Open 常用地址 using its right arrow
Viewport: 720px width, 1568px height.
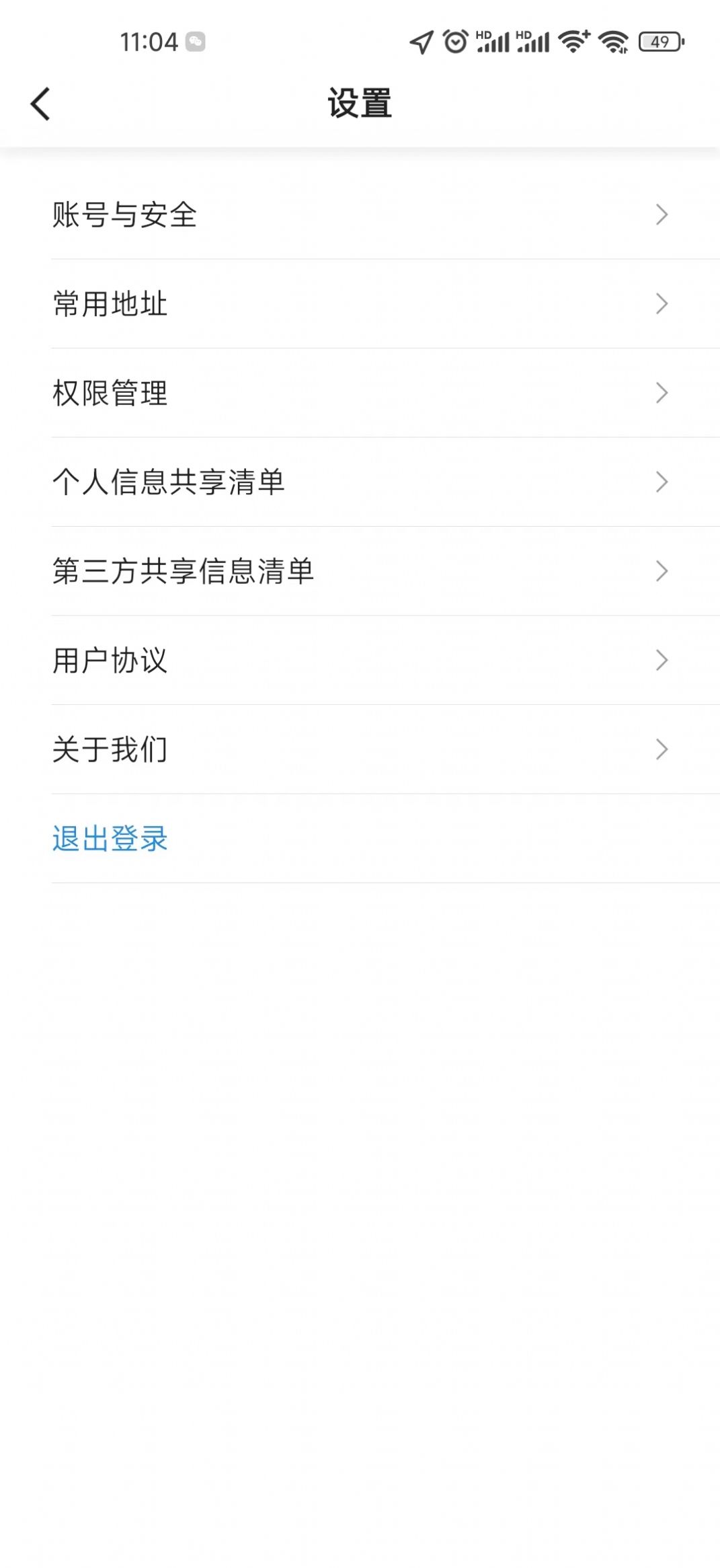coord(662,305)
